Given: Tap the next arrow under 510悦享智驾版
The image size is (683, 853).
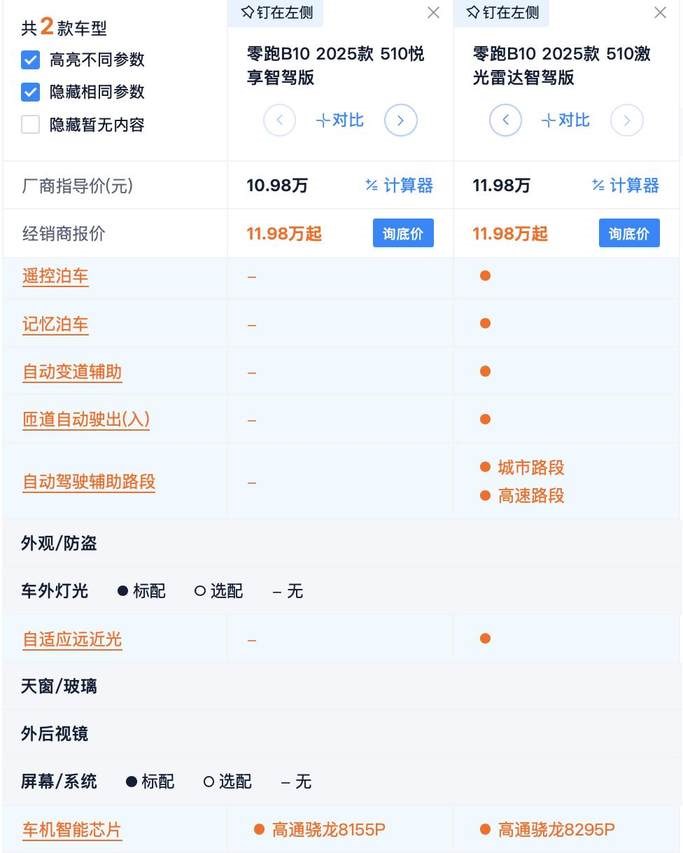Looking at the screenshot, I should (x=400, y=121).
